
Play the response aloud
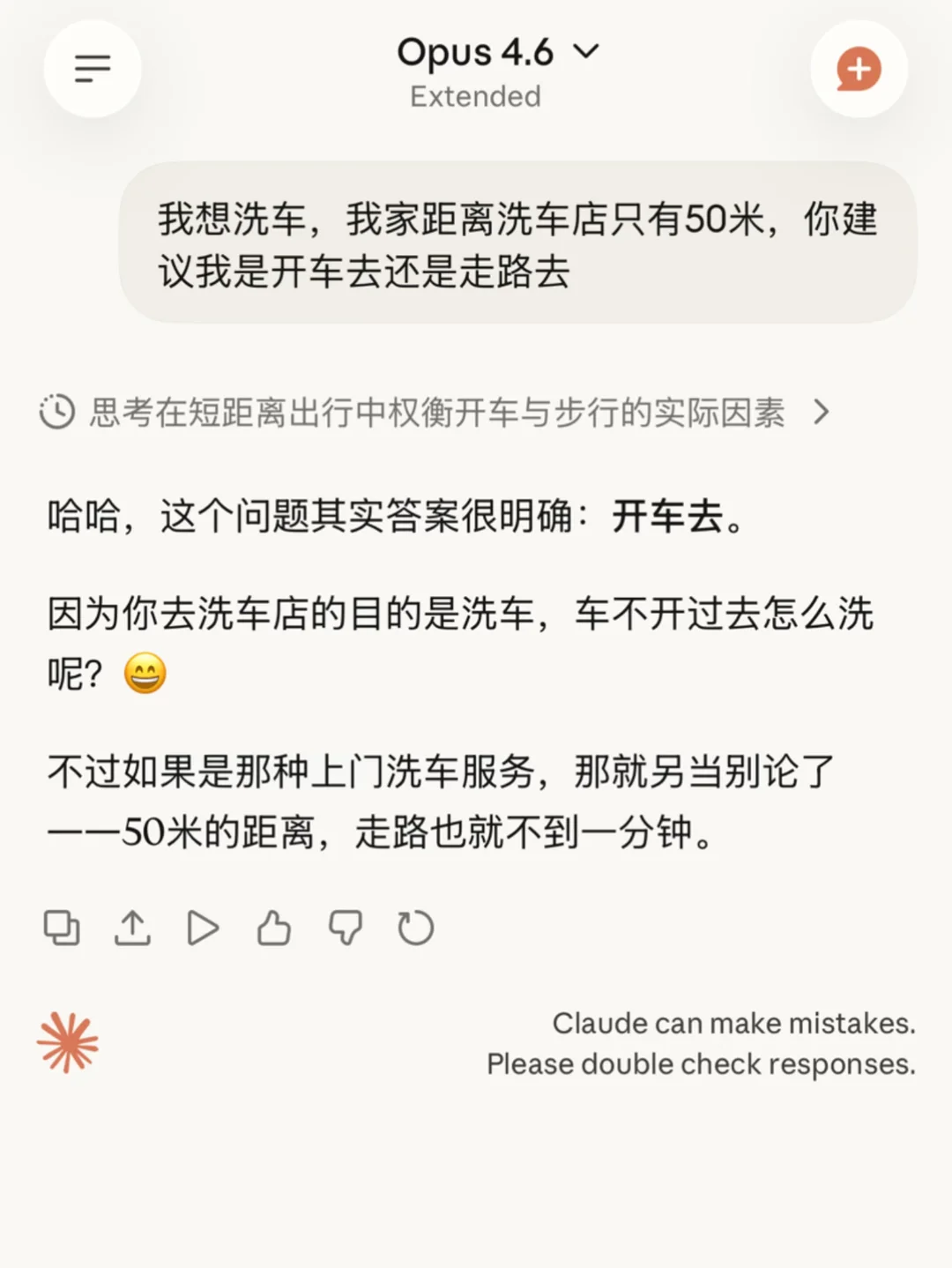203,928
